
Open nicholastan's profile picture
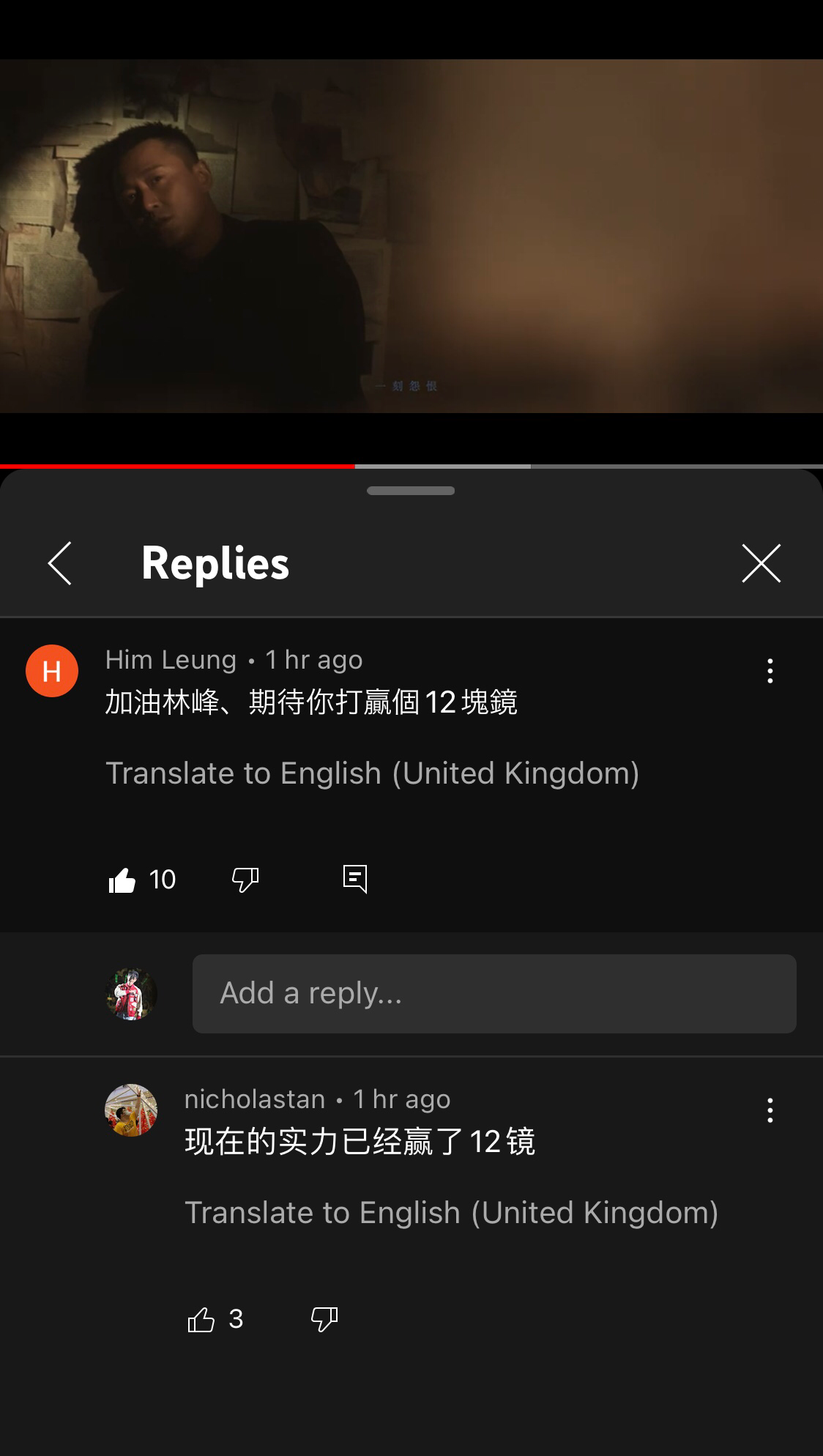pos(131,1110)
